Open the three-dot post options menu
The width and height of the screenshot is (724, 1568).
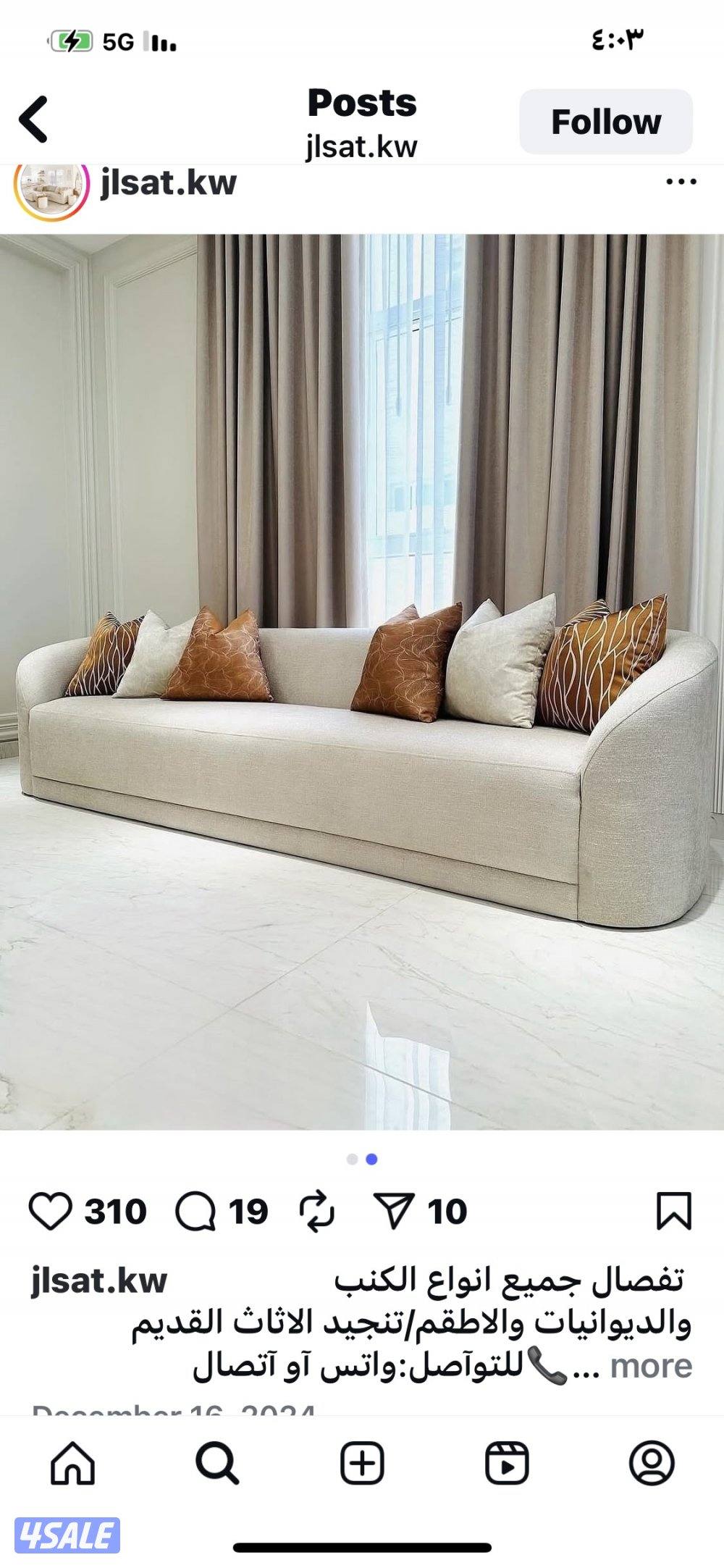[681, 182]
